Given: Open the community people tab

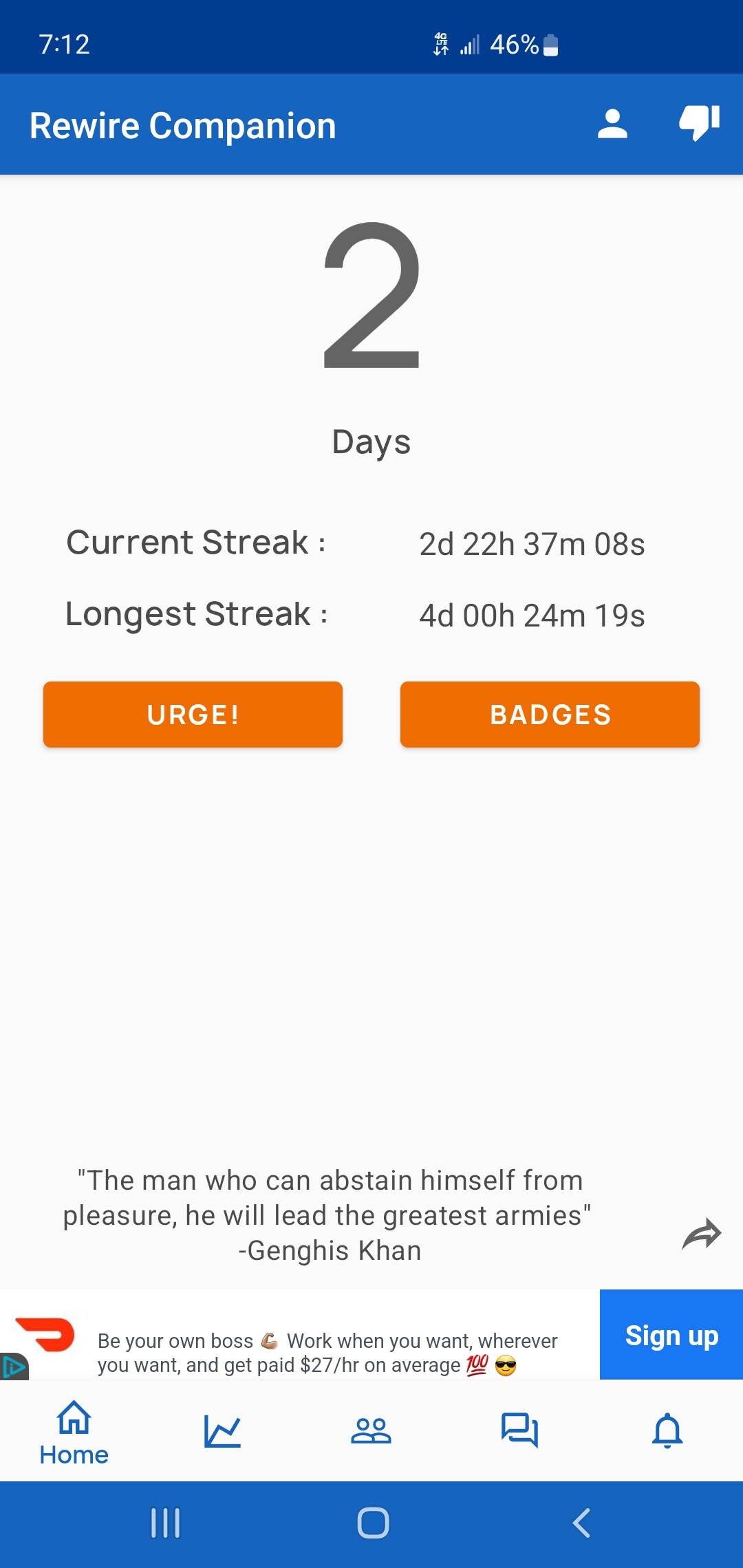Looking at the screenshot, I should [x=371, y=1431].
